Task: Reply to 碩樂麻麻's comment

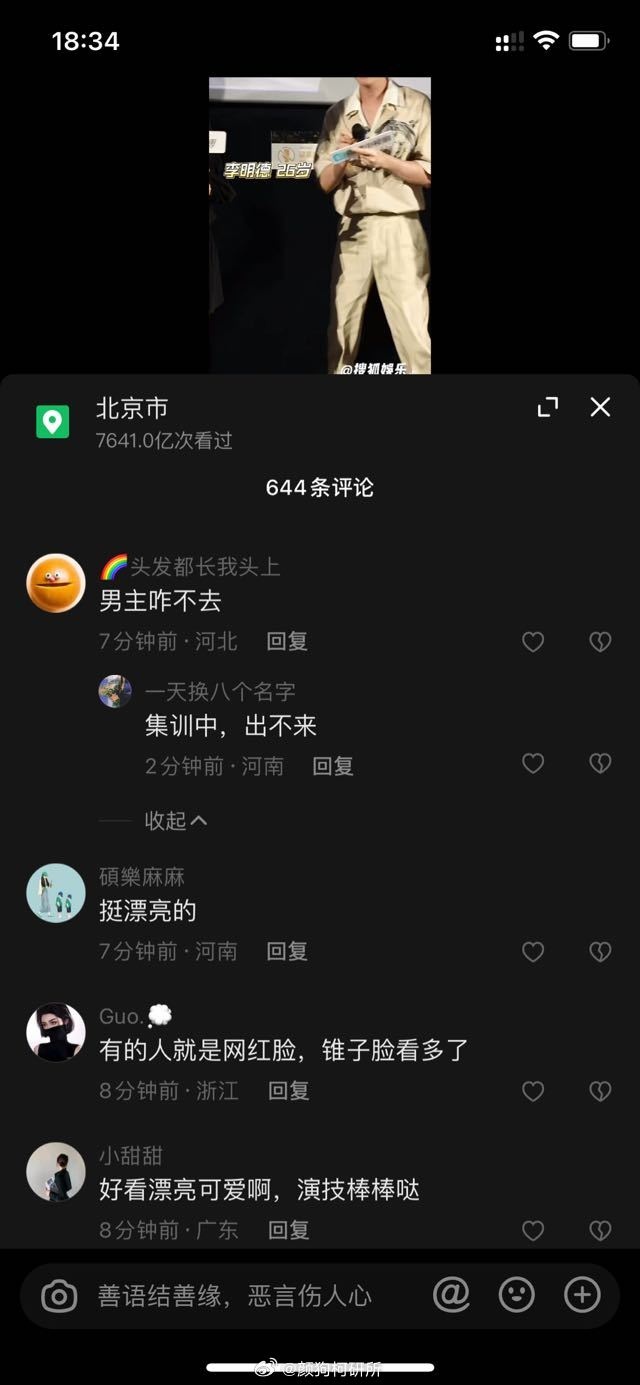Action: 287,951
